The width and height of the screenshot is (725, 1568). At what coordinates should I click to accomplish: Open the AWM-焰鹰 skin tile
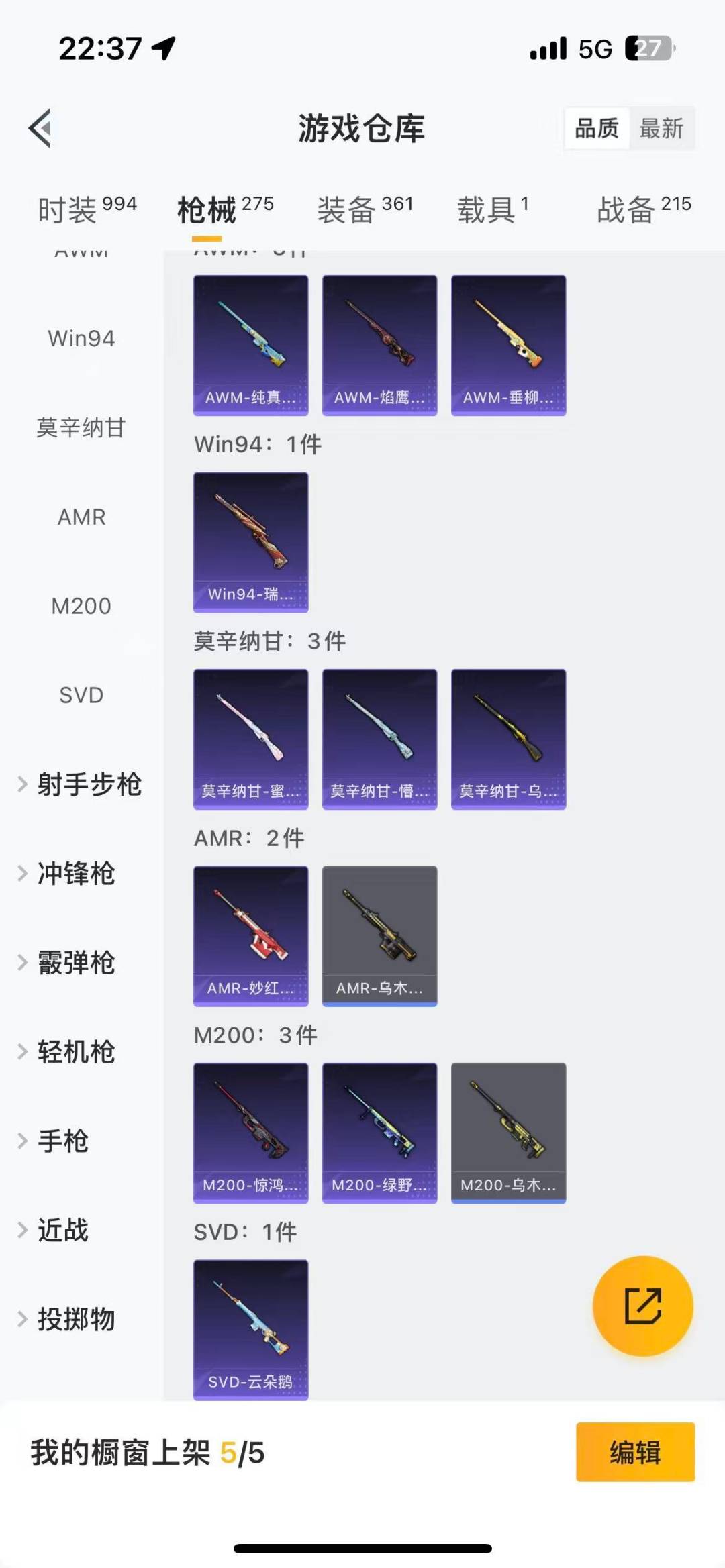click(379, 345)
